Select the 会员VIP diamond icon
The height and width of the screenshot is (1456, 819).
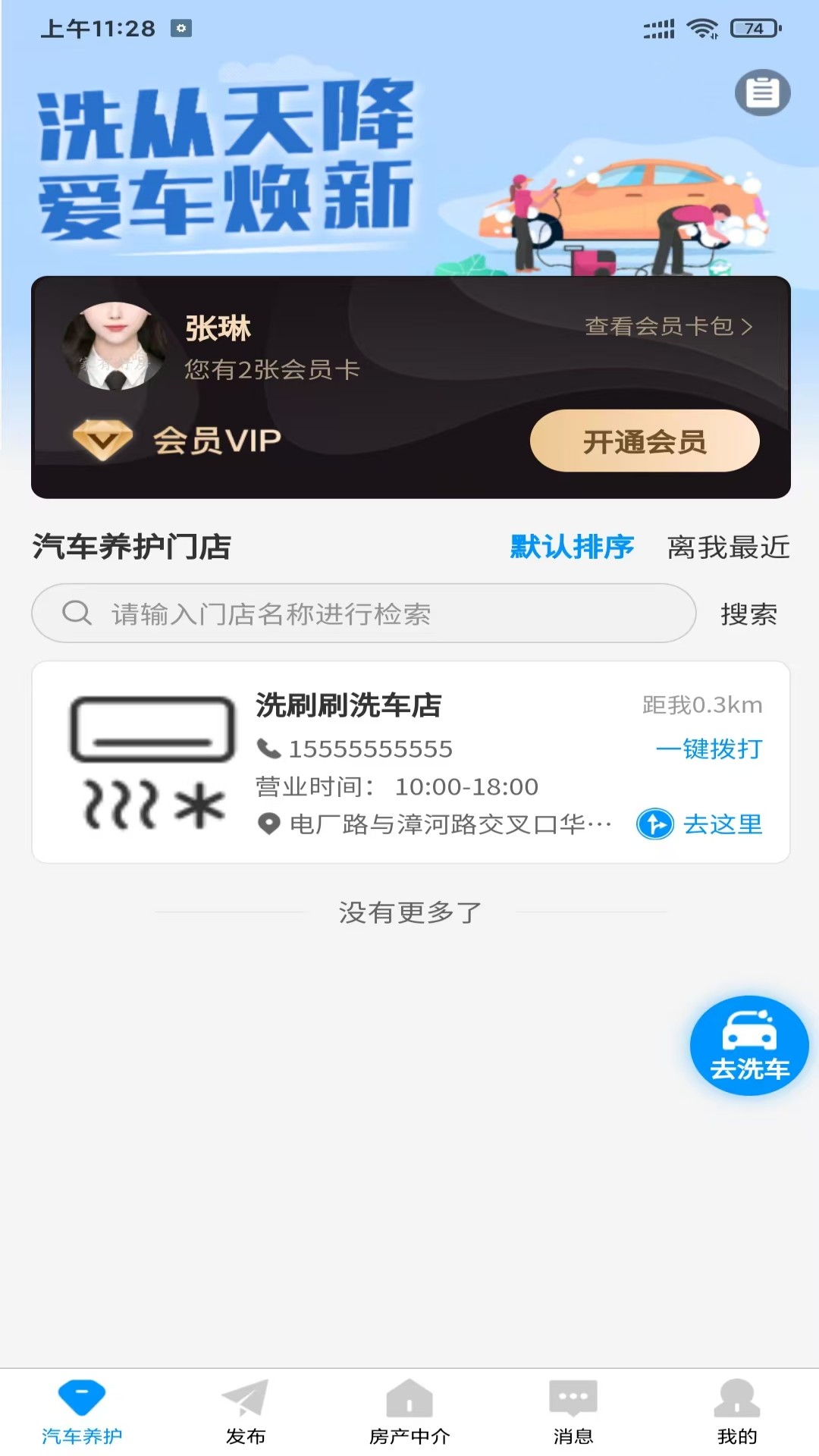point(105,438)
